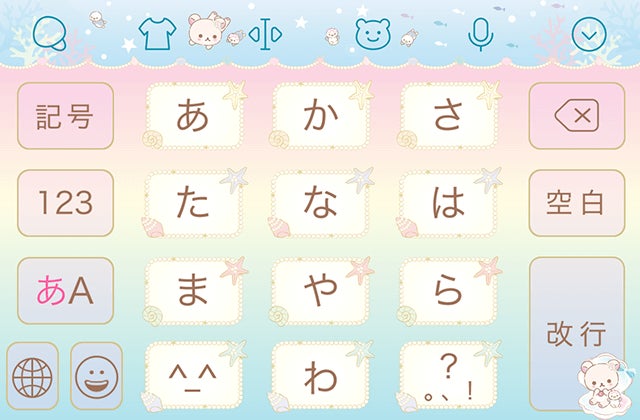The width and height of the screenshot is (640, 420).
Task: Open the bear face stamps icon
Action: click(x=373, y=34)
